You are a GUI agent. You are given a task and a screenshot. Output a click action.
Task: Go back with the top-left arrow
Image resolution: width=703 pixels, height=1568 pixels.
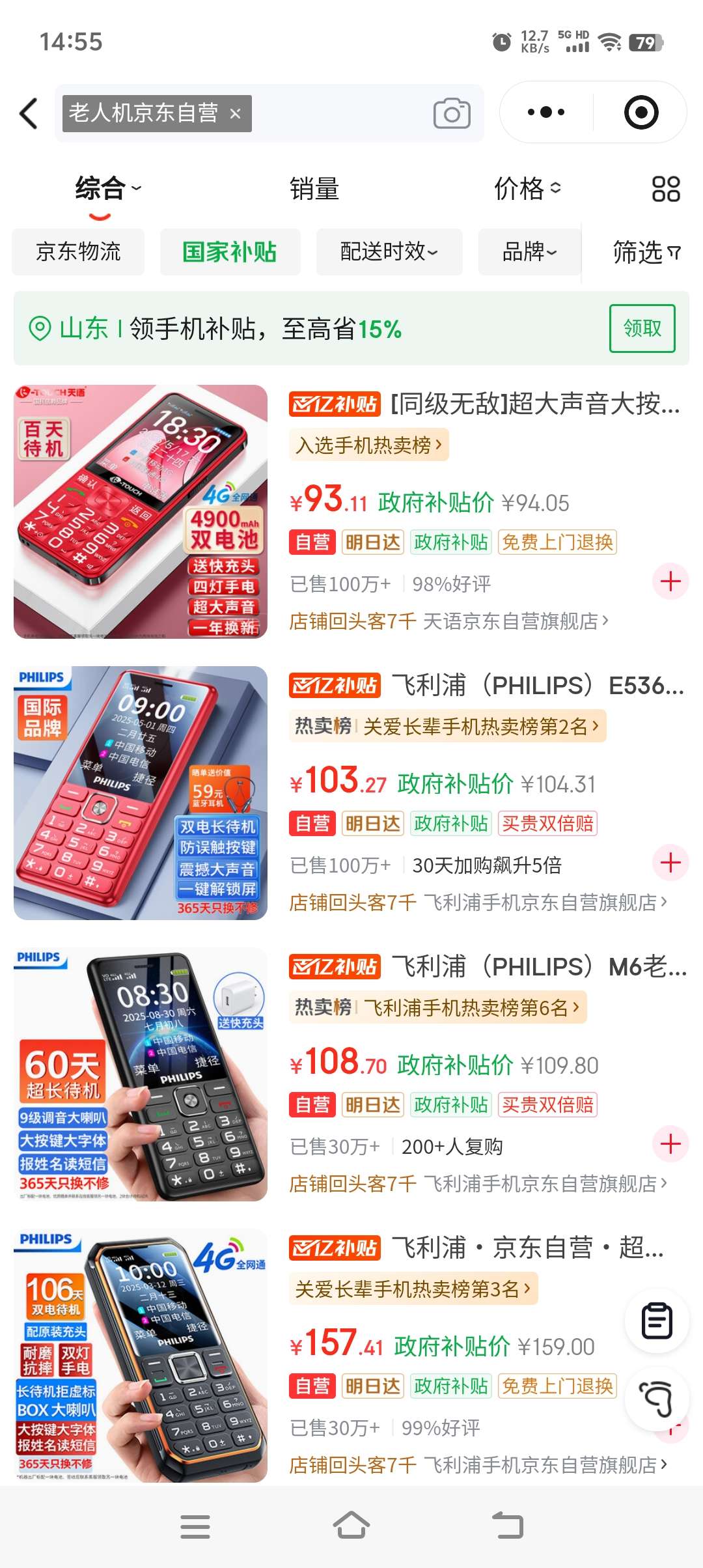click(29, 113)
